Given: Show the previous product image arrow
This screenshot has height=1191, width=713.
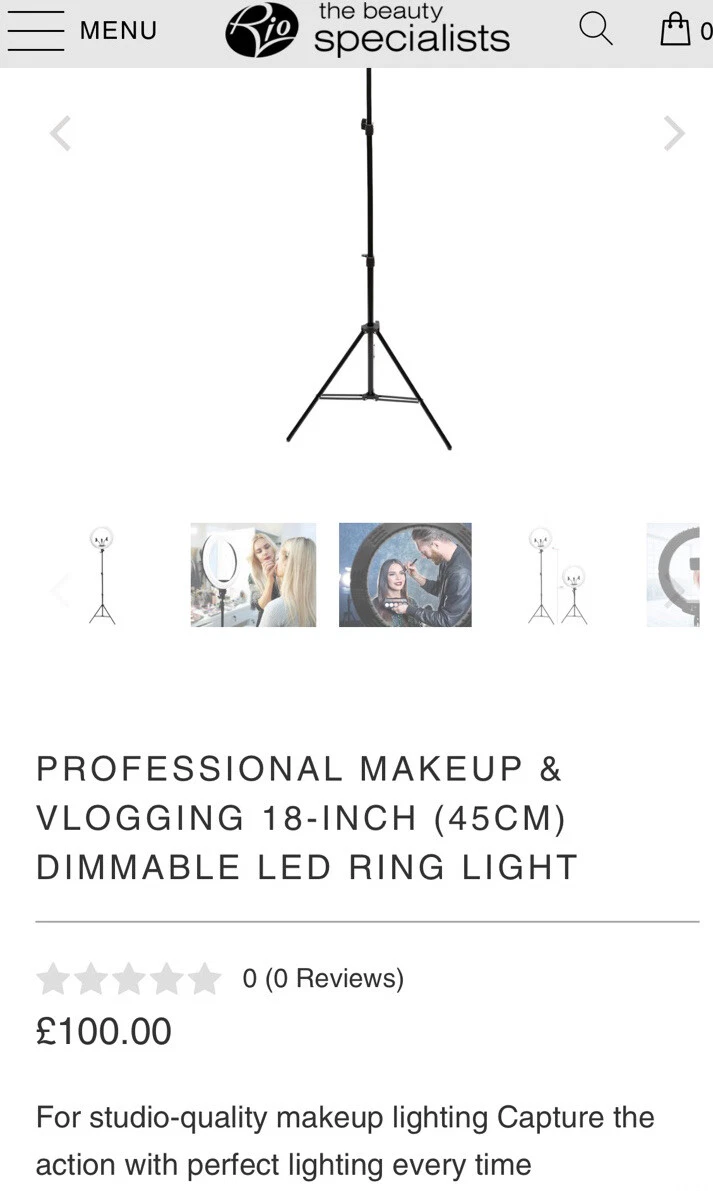Looking at the screenshot, I should [x=60, y=134].
